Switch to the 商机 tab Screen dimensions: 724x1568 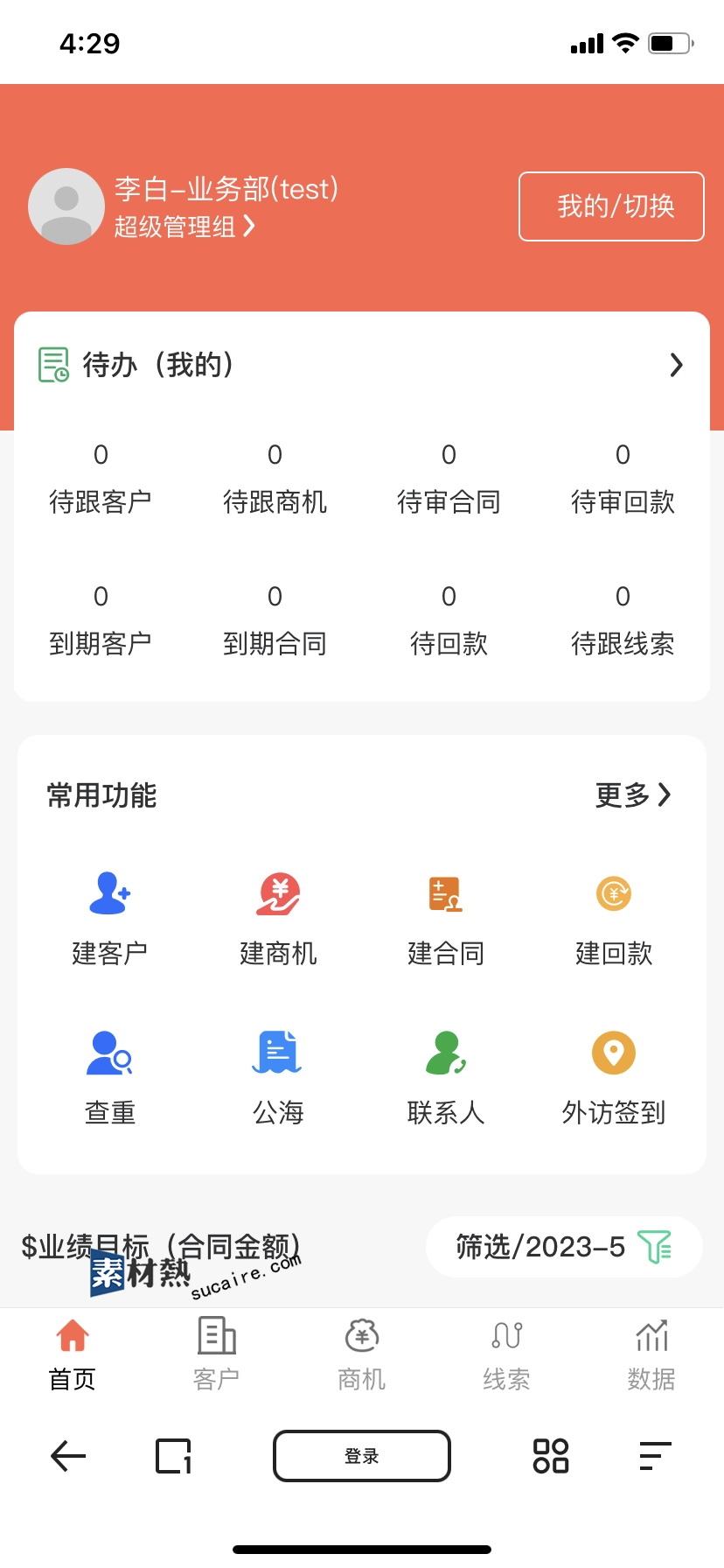[x=362, y=1354]
